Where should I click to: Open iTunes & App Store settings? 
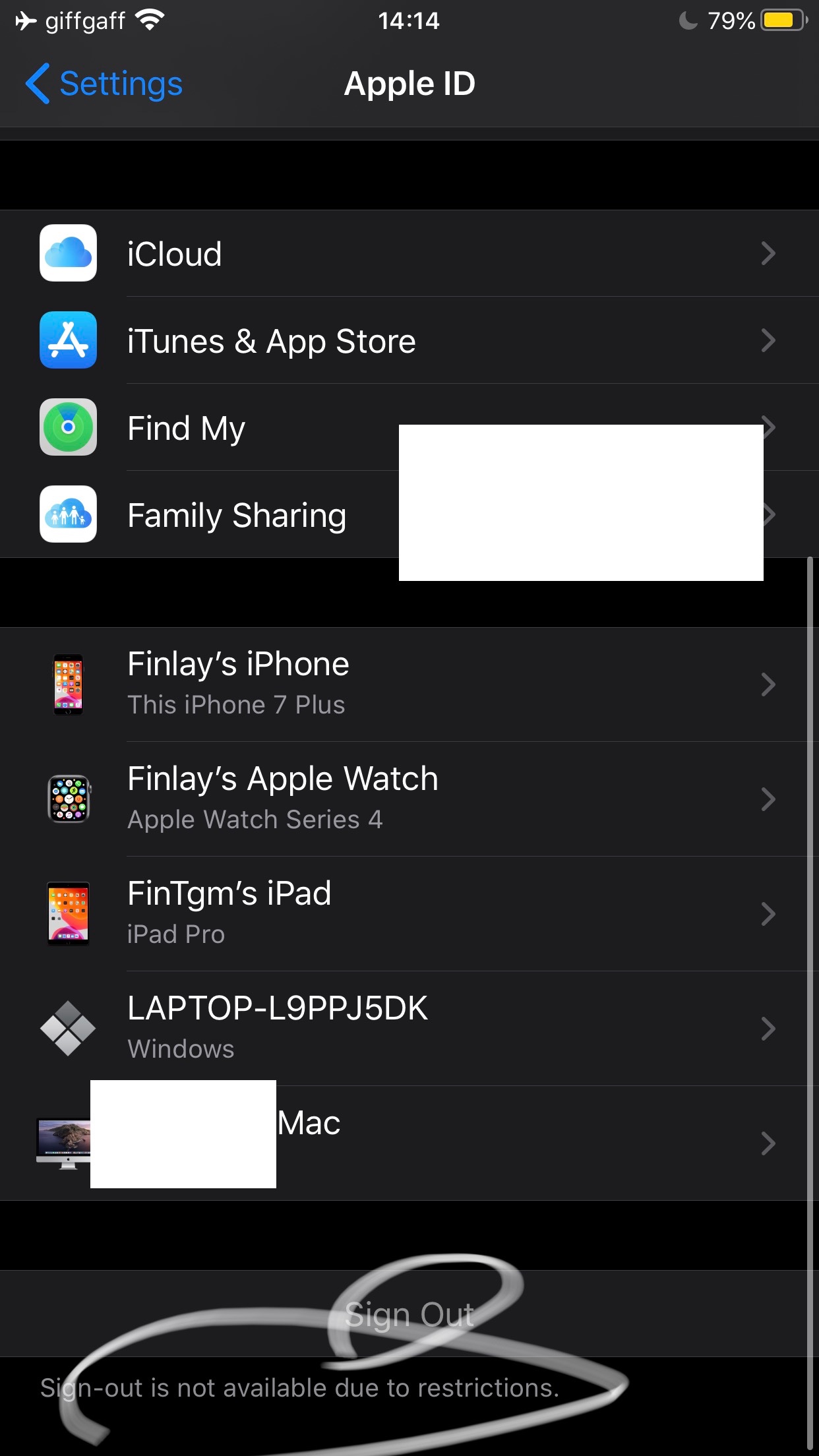click(409, 341)
